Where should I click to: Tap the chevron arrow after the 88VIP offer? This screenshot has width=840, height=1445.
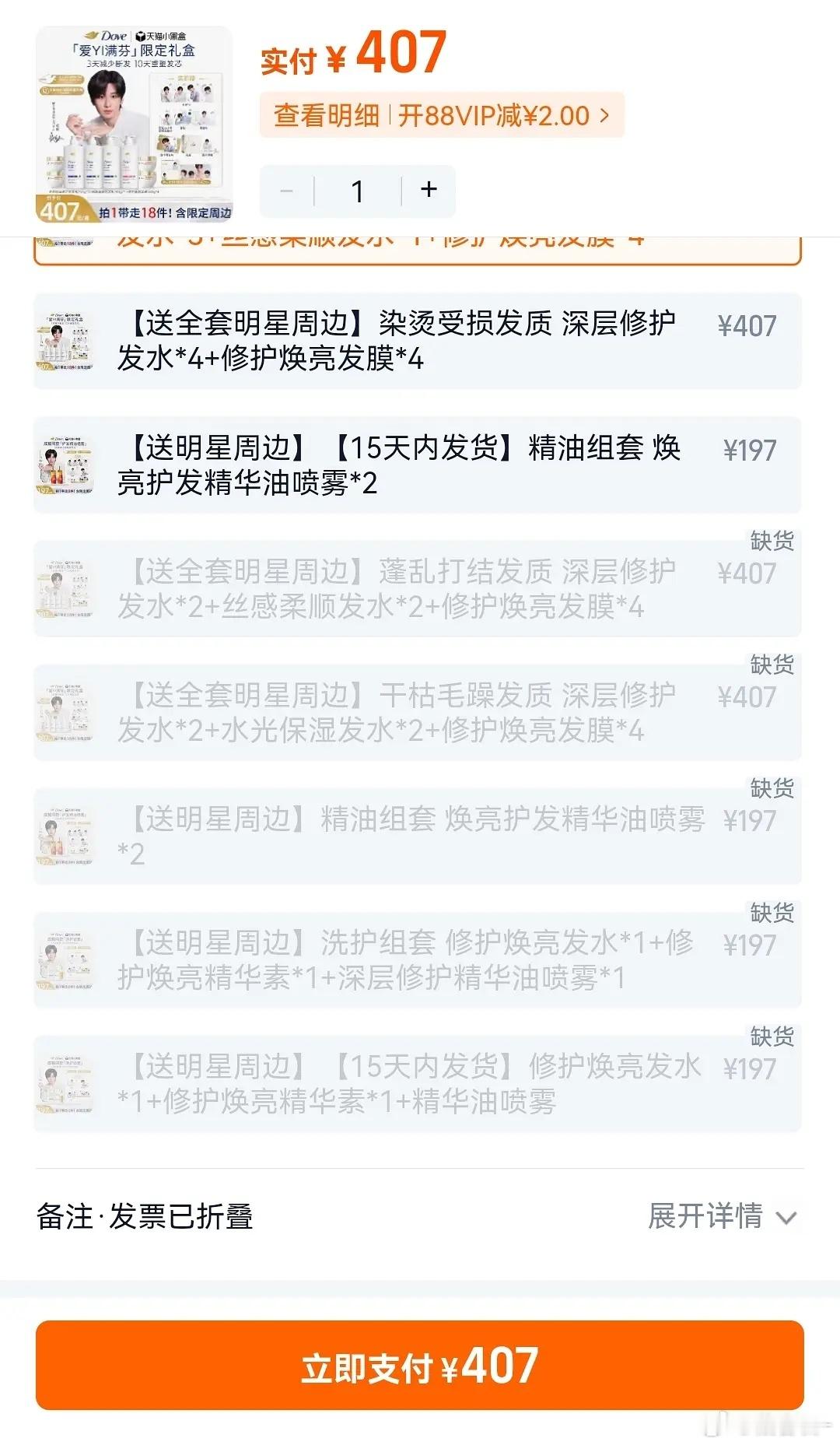point(603,114)
